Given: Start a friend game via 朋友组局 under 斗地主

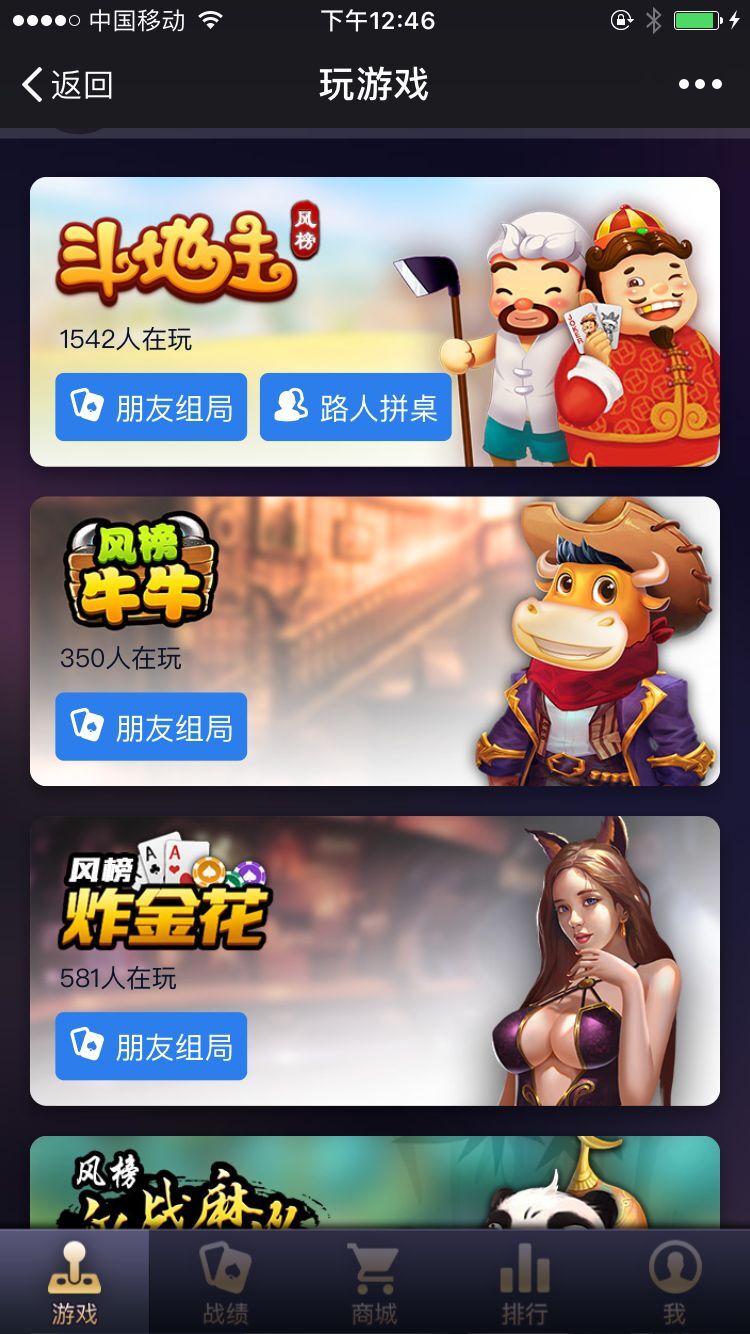Looking at the screenshot, I should tap(150, 406).
